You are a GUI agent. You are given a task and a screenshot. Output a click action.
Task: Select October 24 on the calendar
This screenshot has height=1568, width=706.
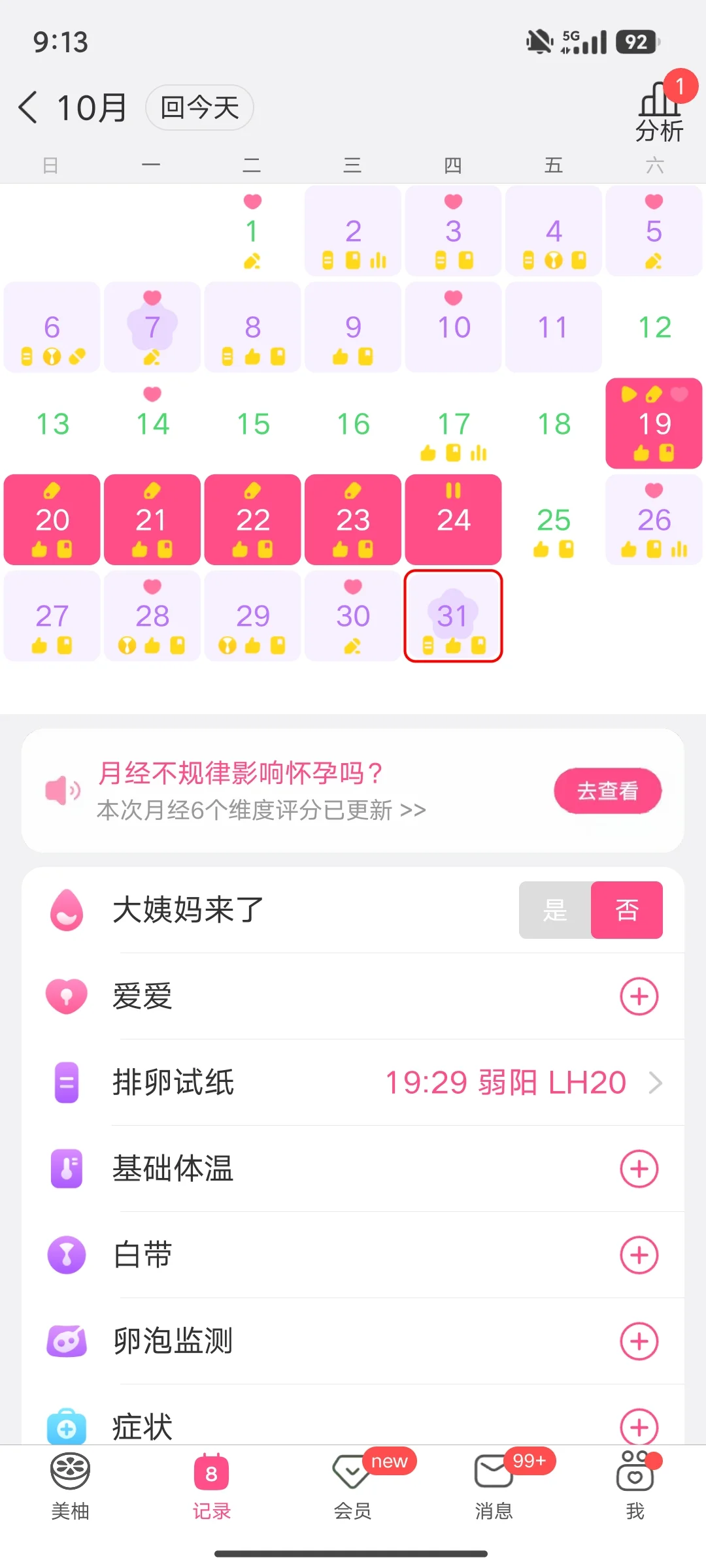pos(453,519)
